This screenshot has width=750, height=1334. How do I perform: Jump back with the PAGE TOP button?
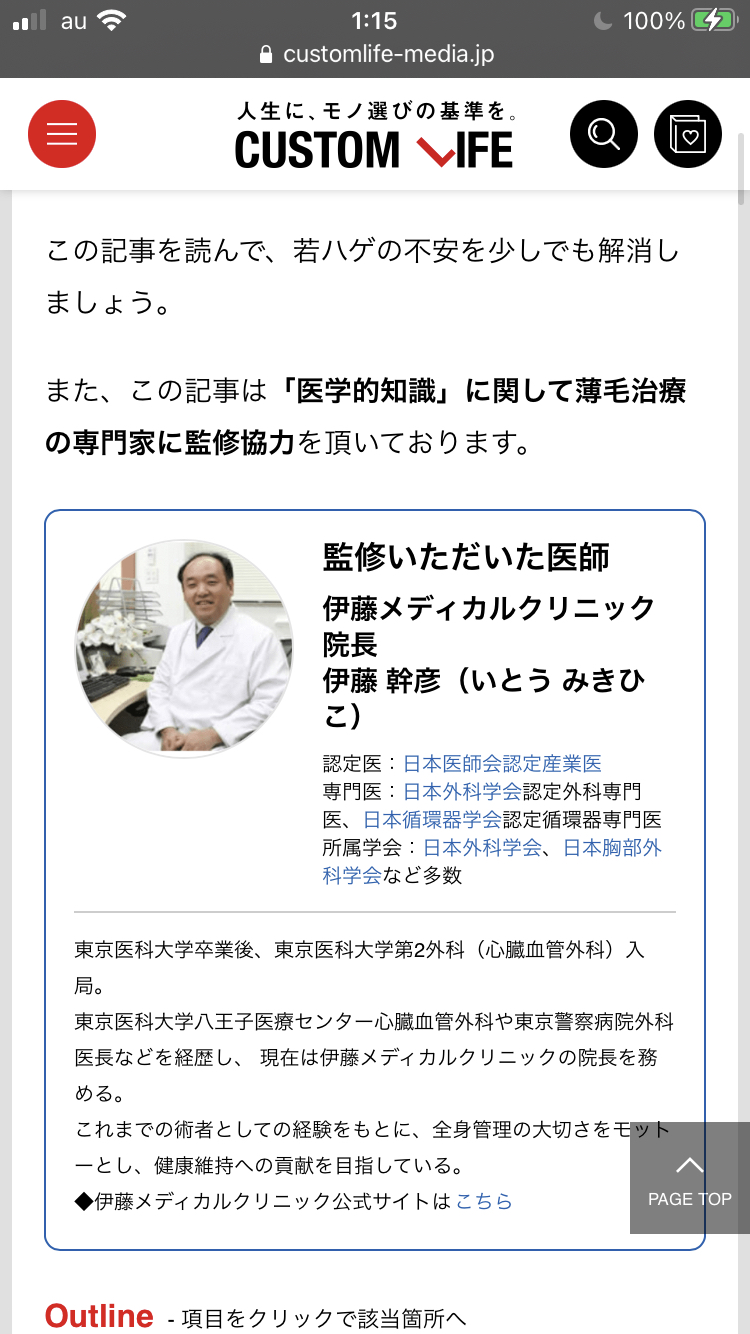coord(690,1178)
